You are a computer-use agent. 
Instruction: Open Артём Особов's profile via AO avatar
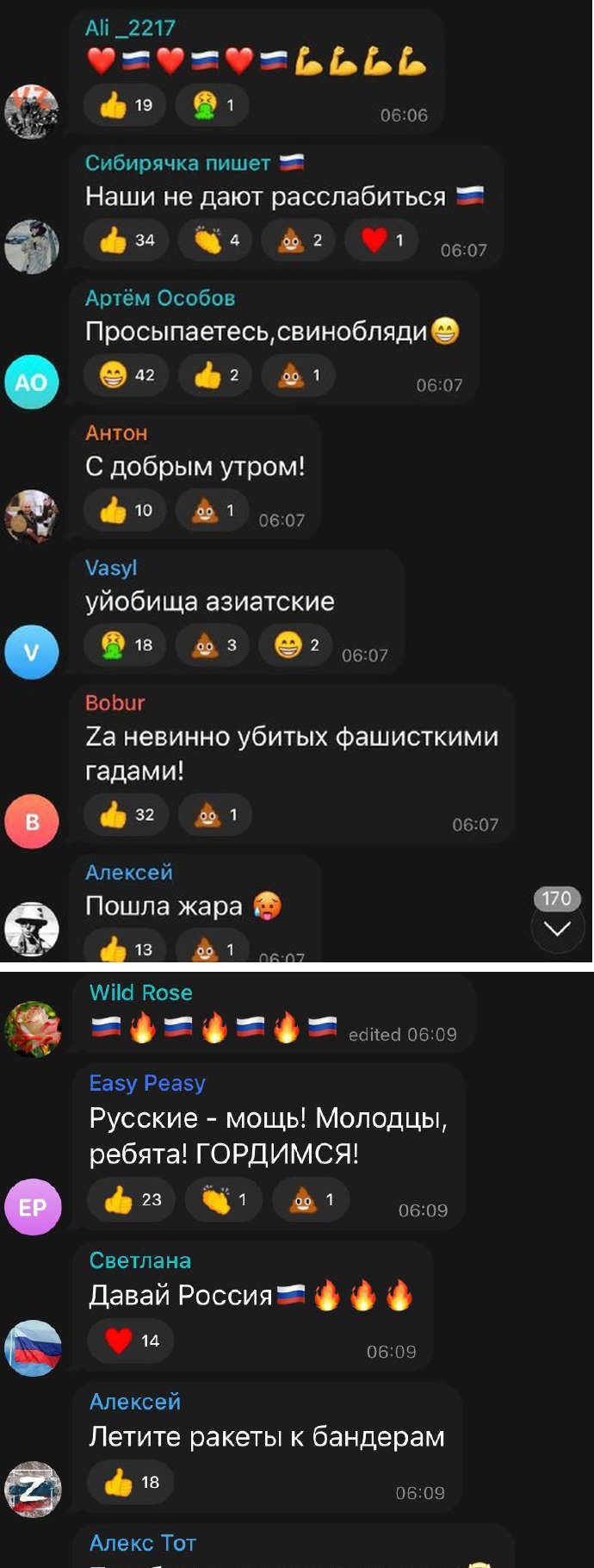pyautogui.click(x=32, y=382)
